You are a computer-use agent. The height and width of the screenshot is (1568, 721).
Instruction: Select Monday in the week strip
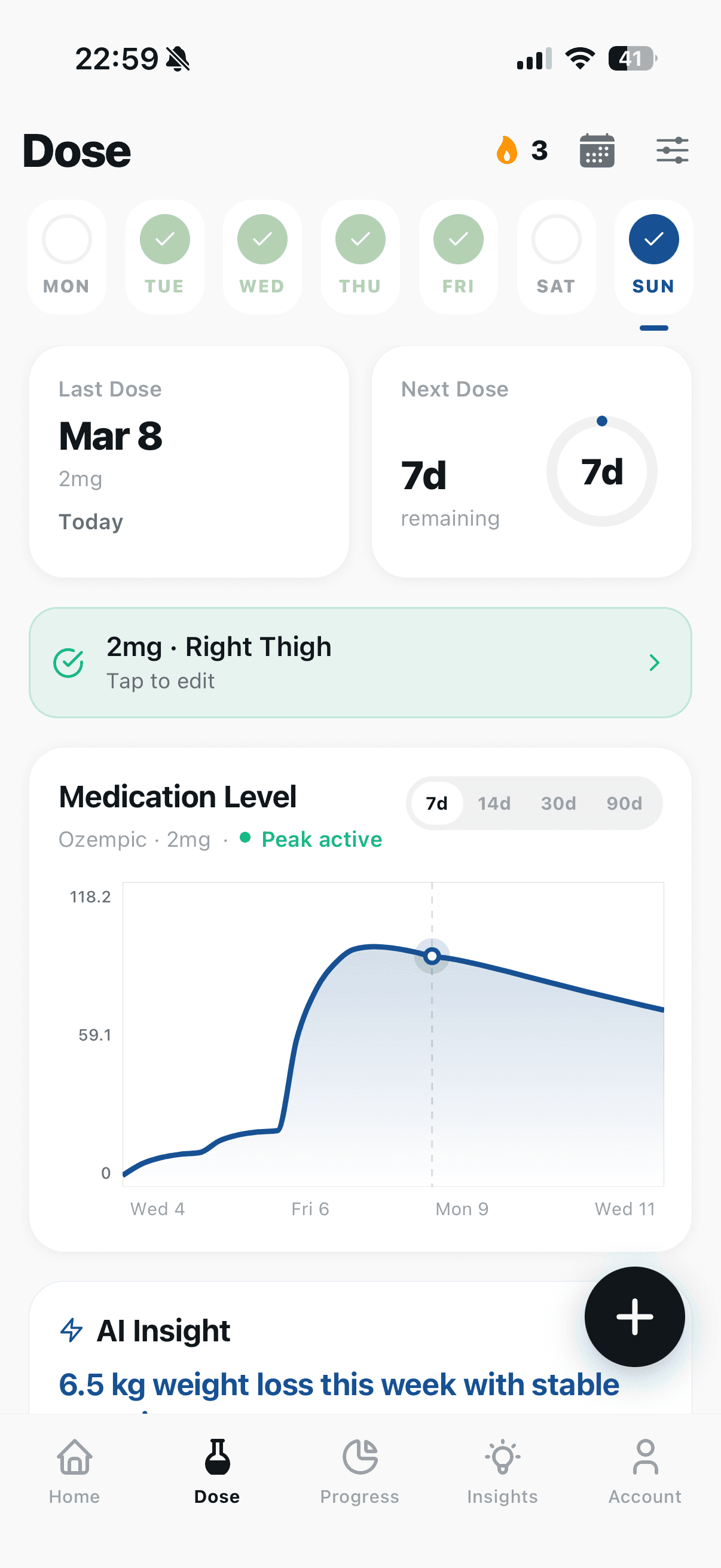[x=67, y=257]
